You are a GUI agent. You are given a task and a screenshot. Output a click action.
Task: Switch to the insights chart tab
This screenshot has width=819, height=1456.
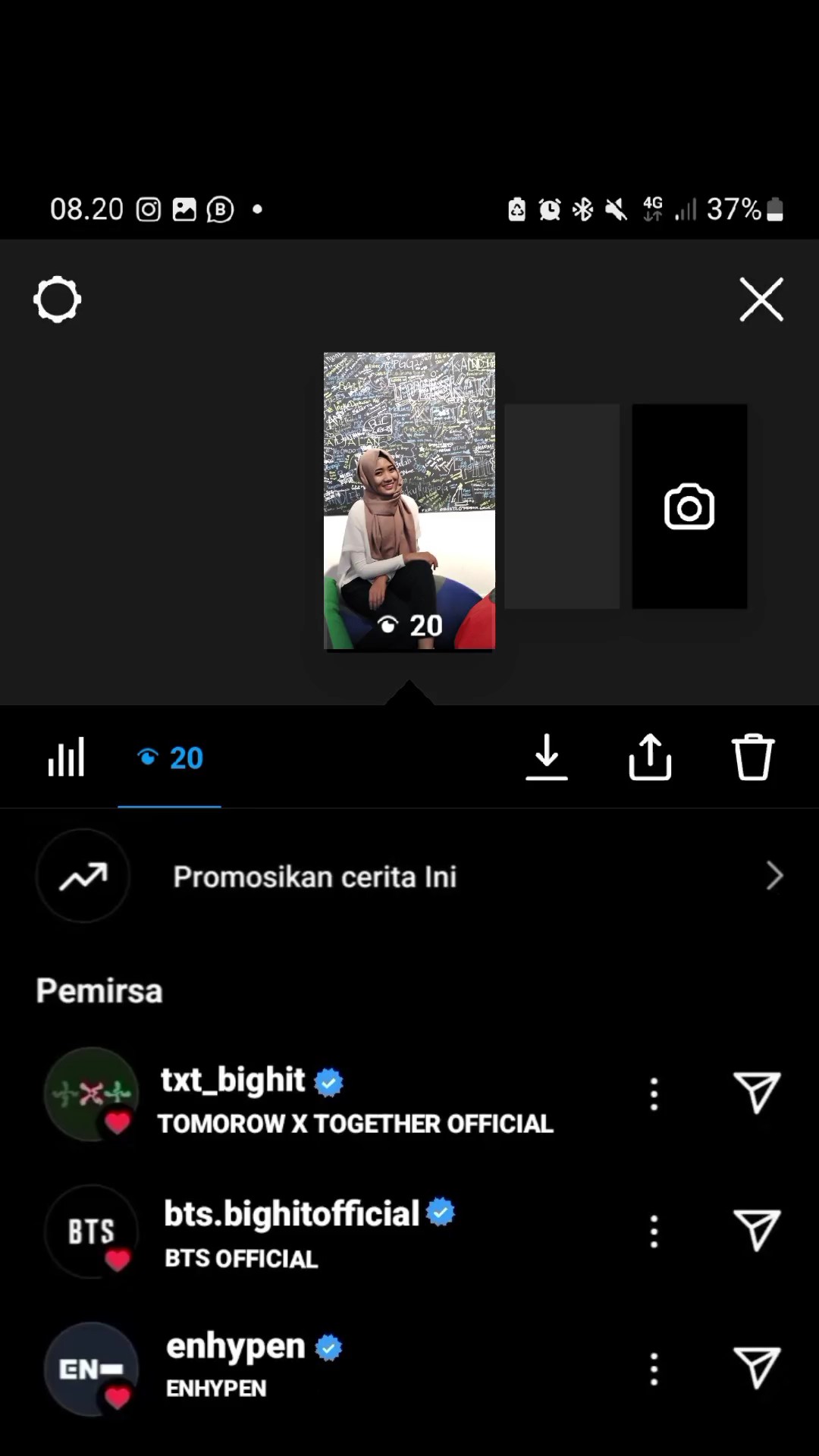(x=67, y=757)
